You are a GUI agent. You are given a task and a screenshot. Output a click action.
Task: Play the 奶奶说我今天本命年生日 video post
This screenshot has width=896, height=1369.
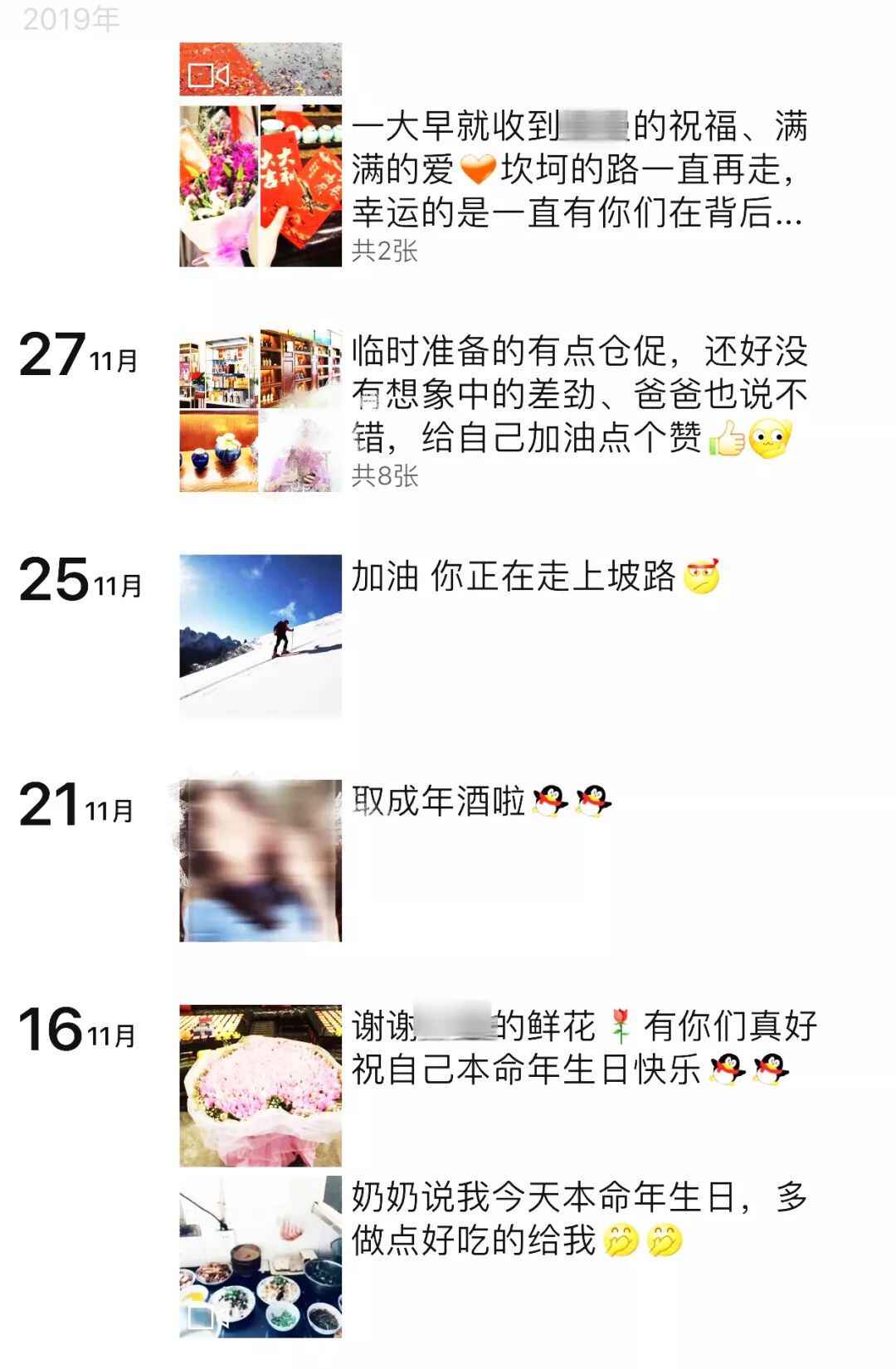pyautogui.click(x=261, y=1256)
